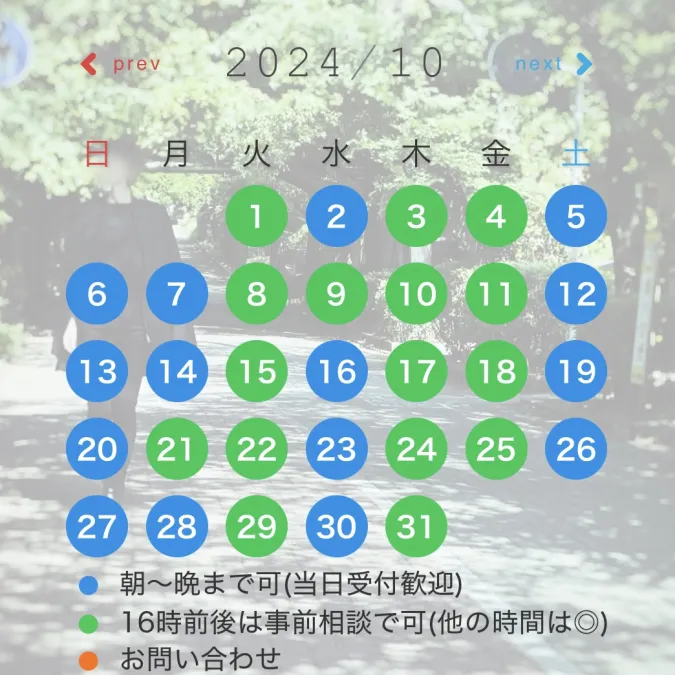
Task: Go to the next month
Action: click(x=553, y=65)
